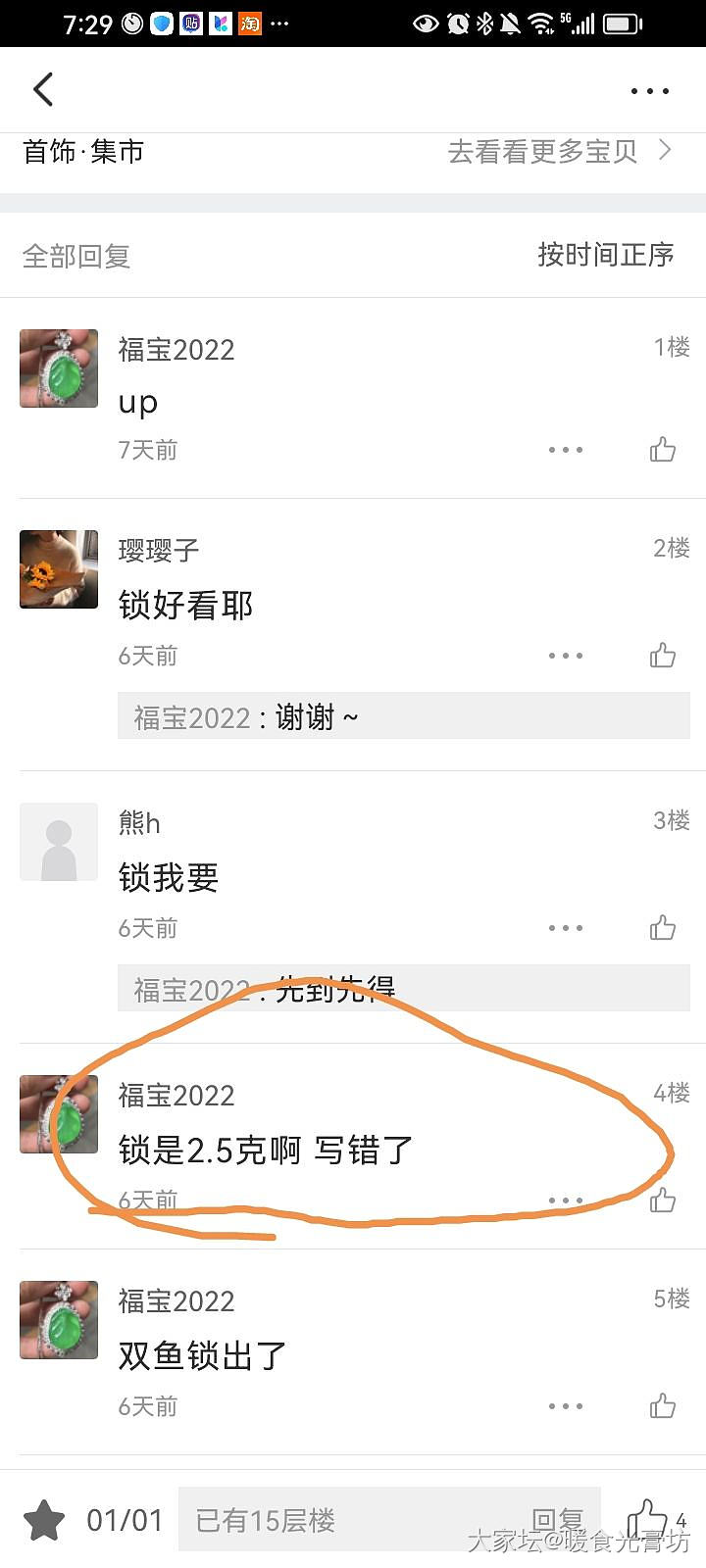Open more options on 璎璎子's reply

coord(566,656)
